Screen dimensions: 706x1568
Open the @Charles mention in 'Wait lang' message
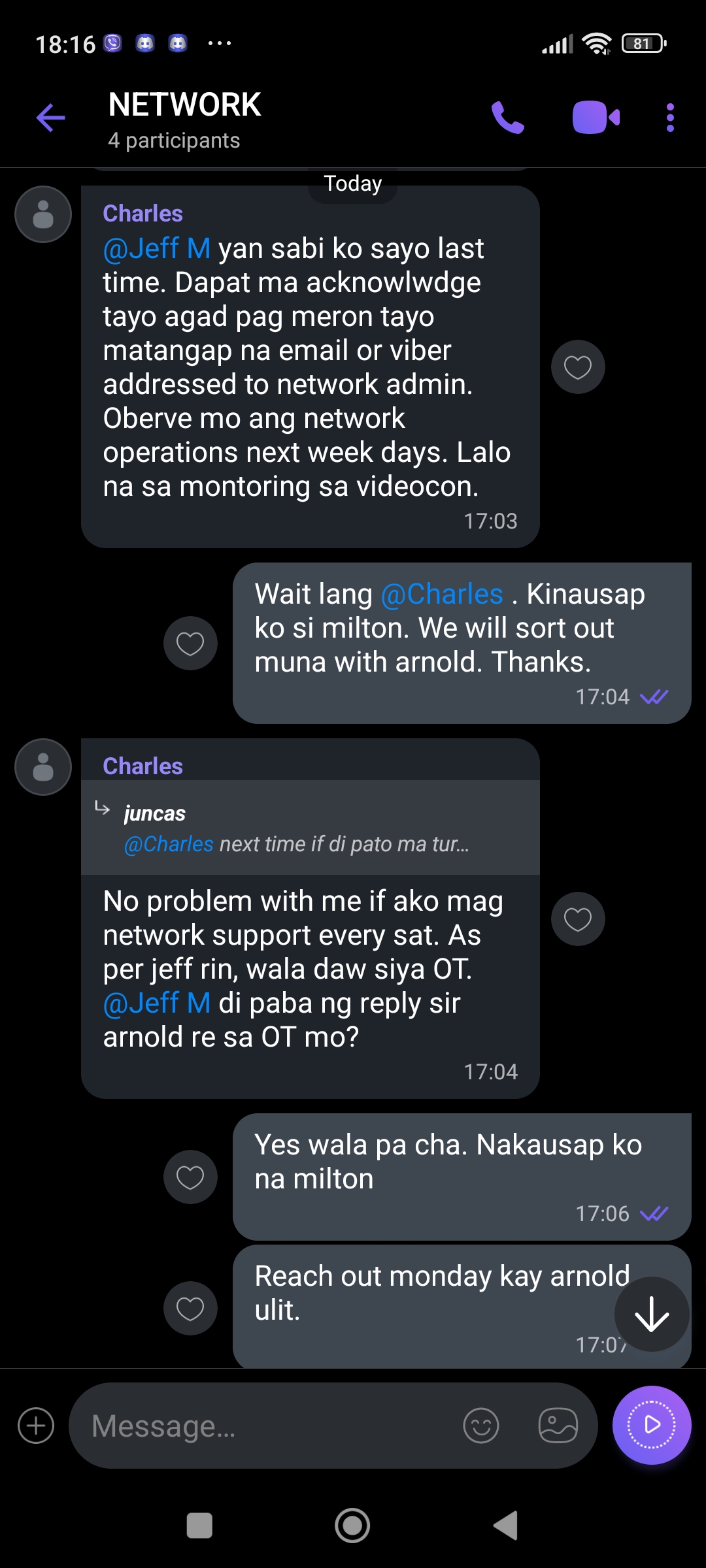(x=442, y=595)
